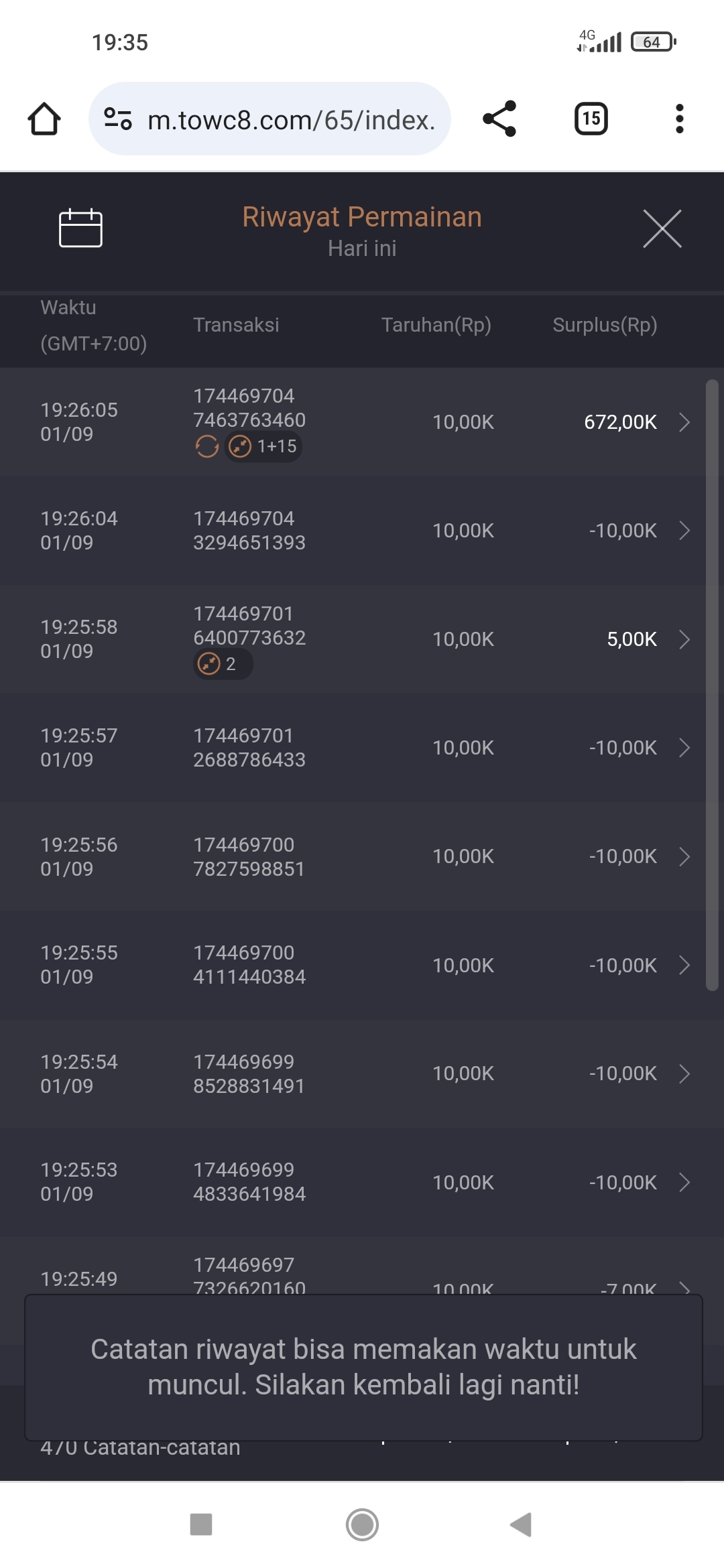This screenshot has width=724, height=1568.
Task: Open the 19:25:53 transaction row
Action: 362,1182
